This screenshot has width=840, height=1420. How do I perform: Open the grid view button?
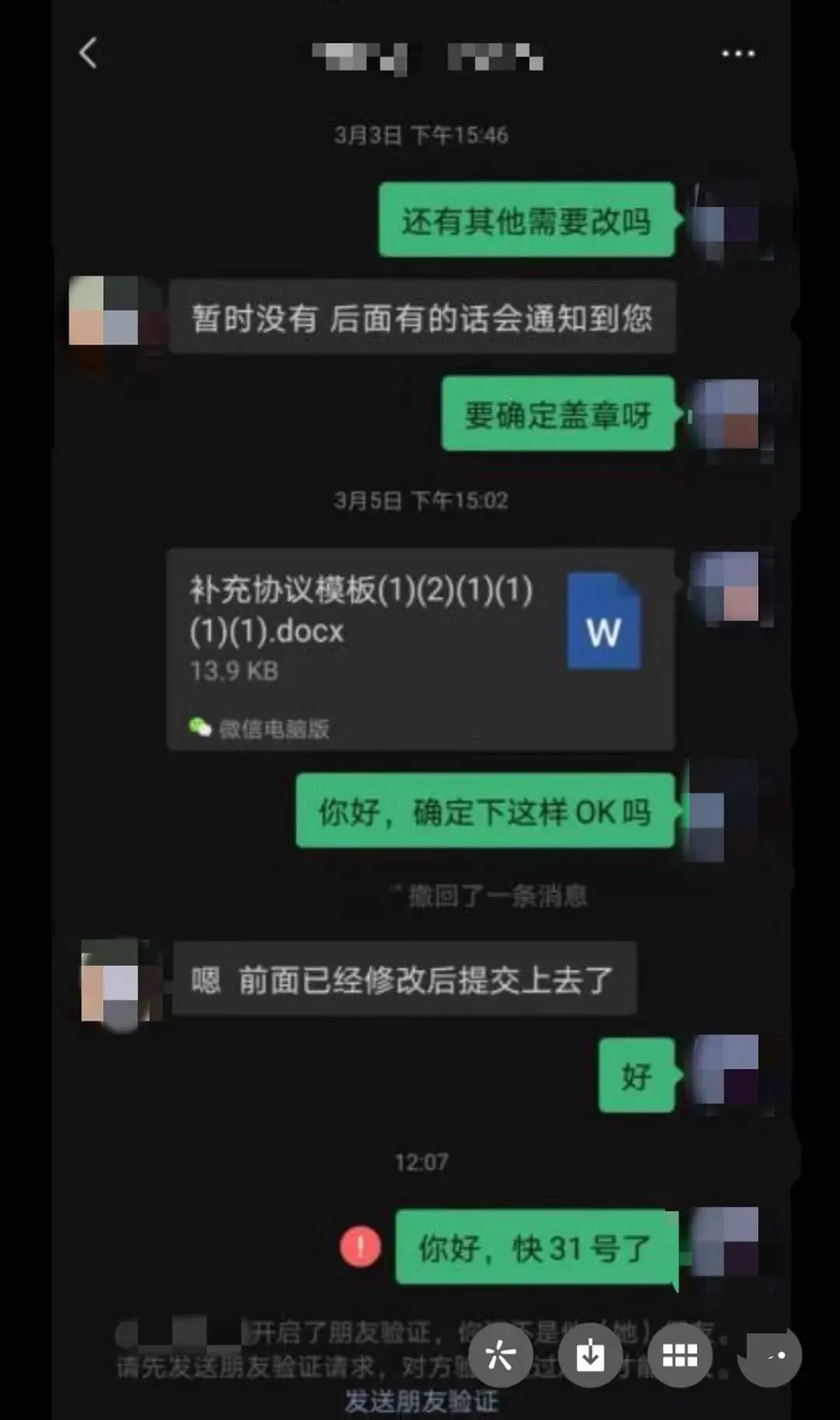coord(680,1355)
